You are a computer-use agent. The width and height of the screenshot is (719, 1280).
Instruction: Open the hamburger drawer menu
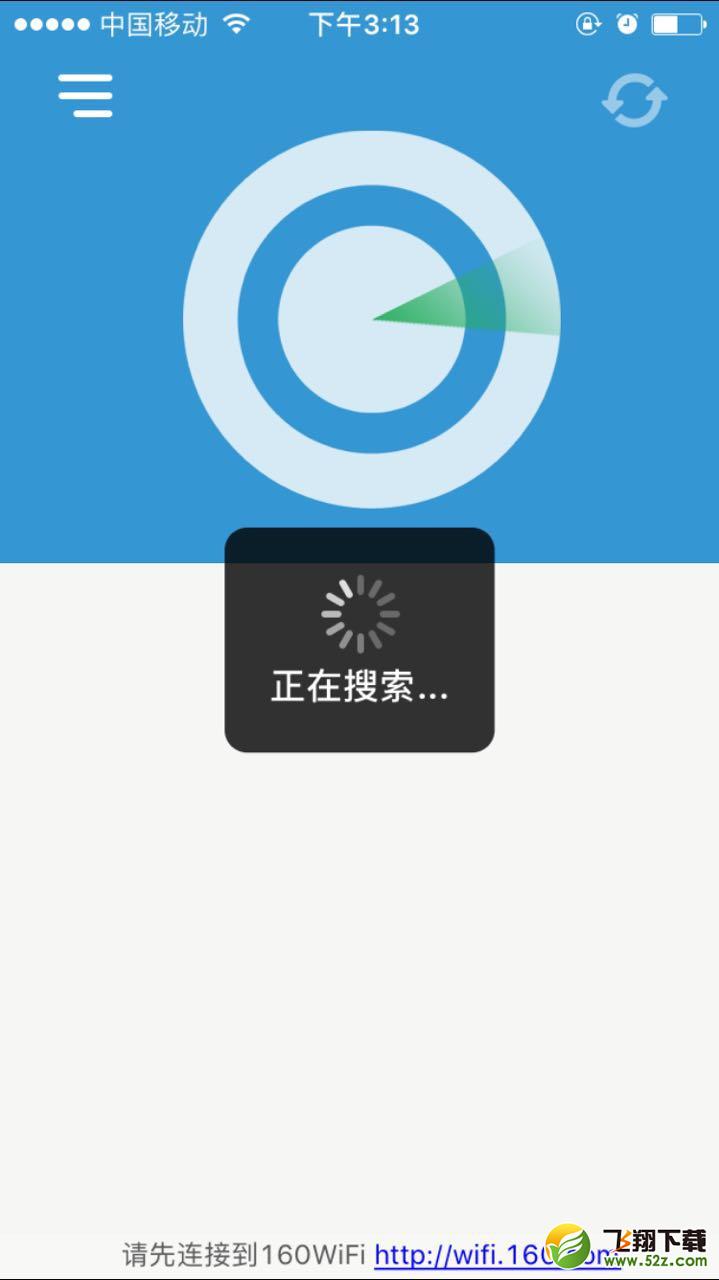click(85, 96)
